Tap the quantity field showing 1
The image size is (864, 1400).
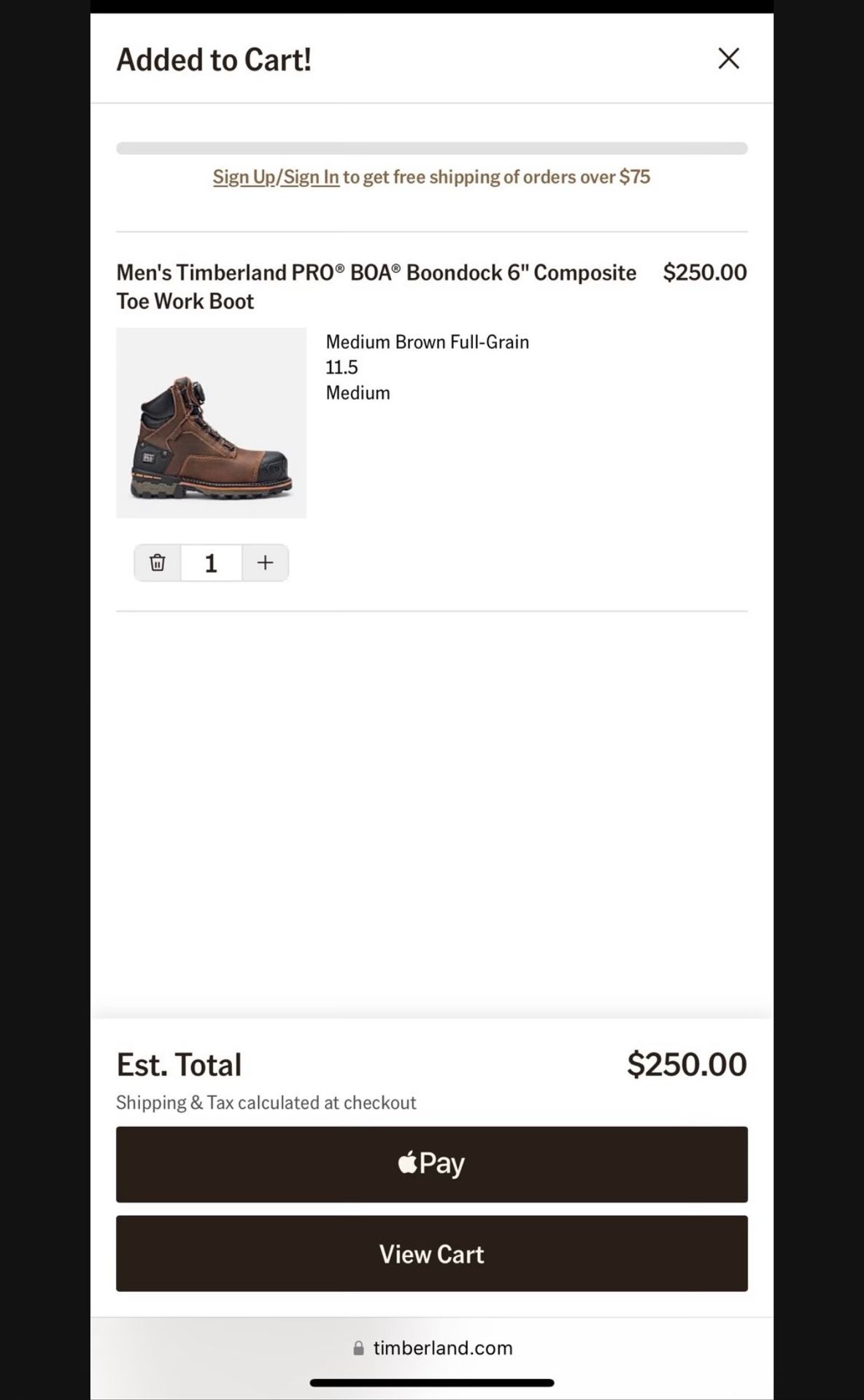click(x=211, y=563)
